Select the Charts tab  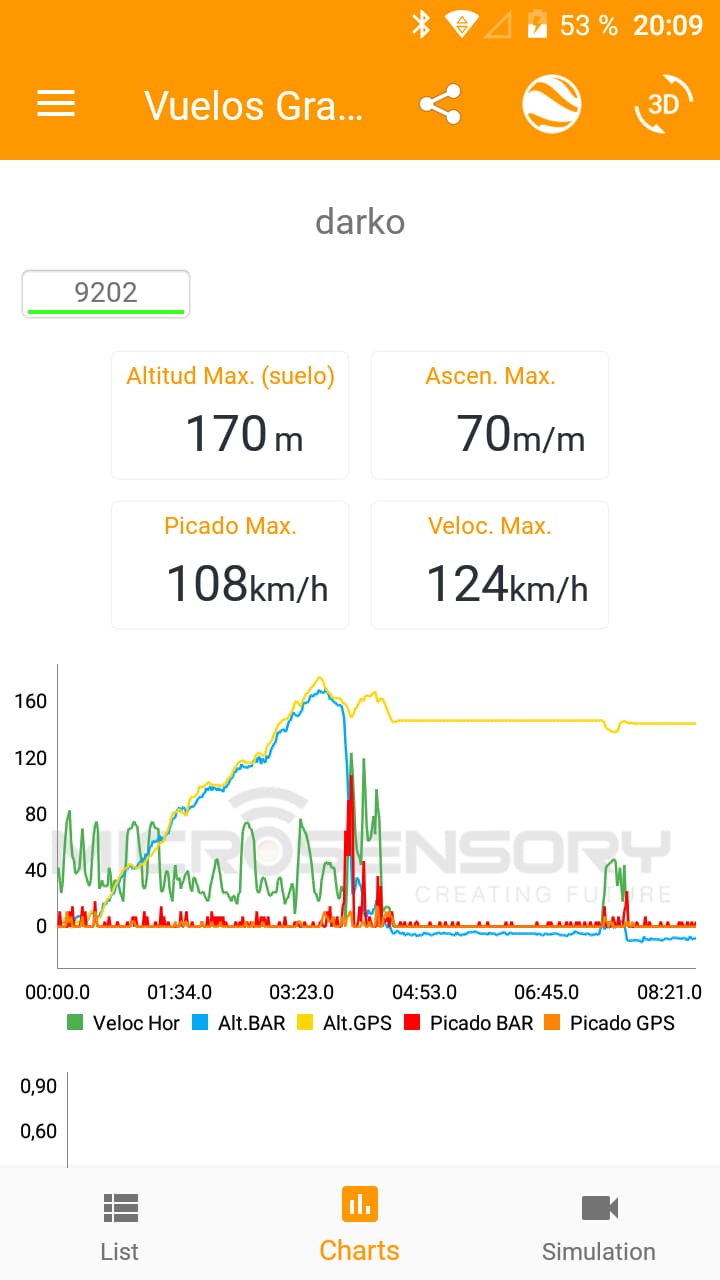pos(360,1226)
